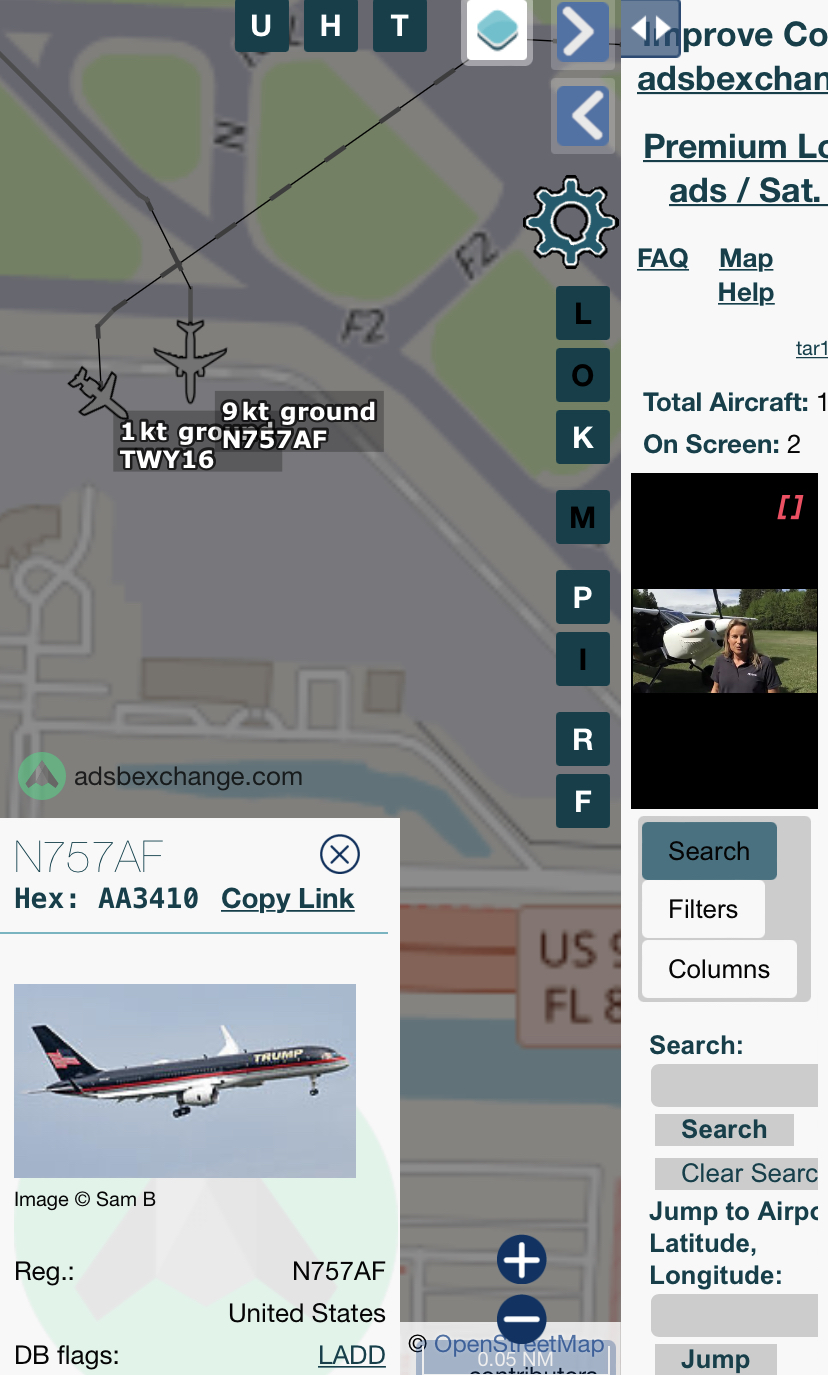
Task: Expand sidebar with the right arrow button
Action: (583, 32)
